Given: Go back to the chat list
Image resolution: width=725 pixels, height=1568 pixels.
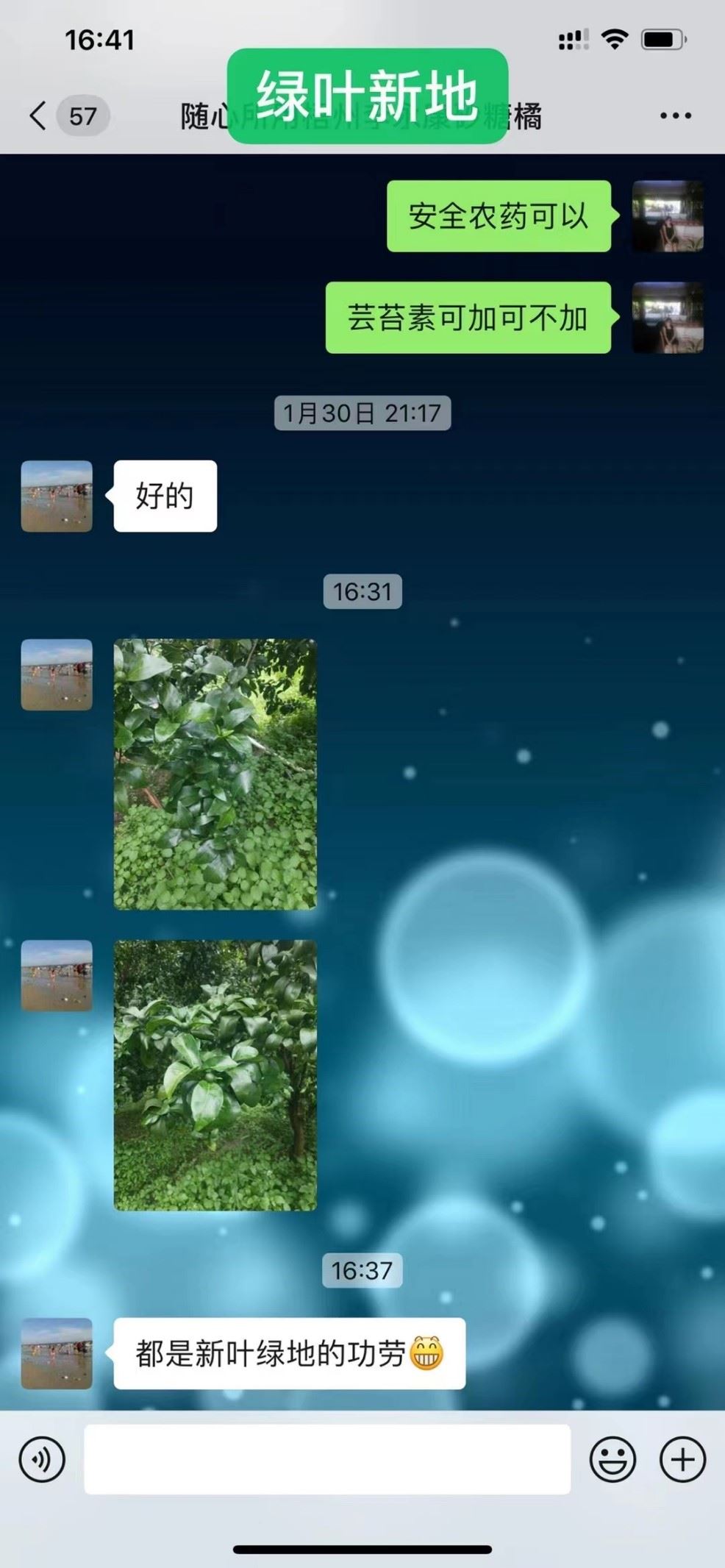Looking at the screenshot, I should coord(38,115).
